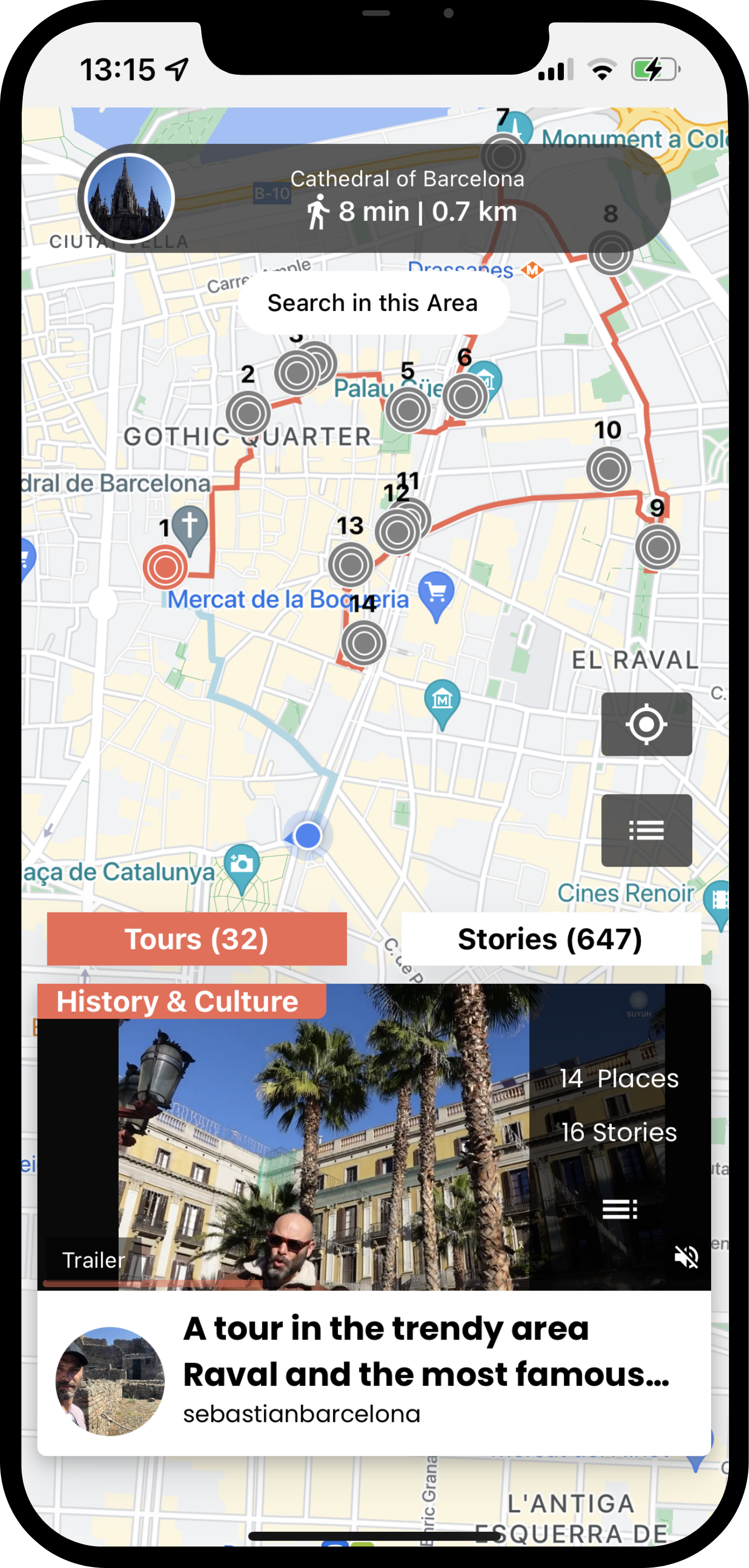Center map on my location

point(646,724)
